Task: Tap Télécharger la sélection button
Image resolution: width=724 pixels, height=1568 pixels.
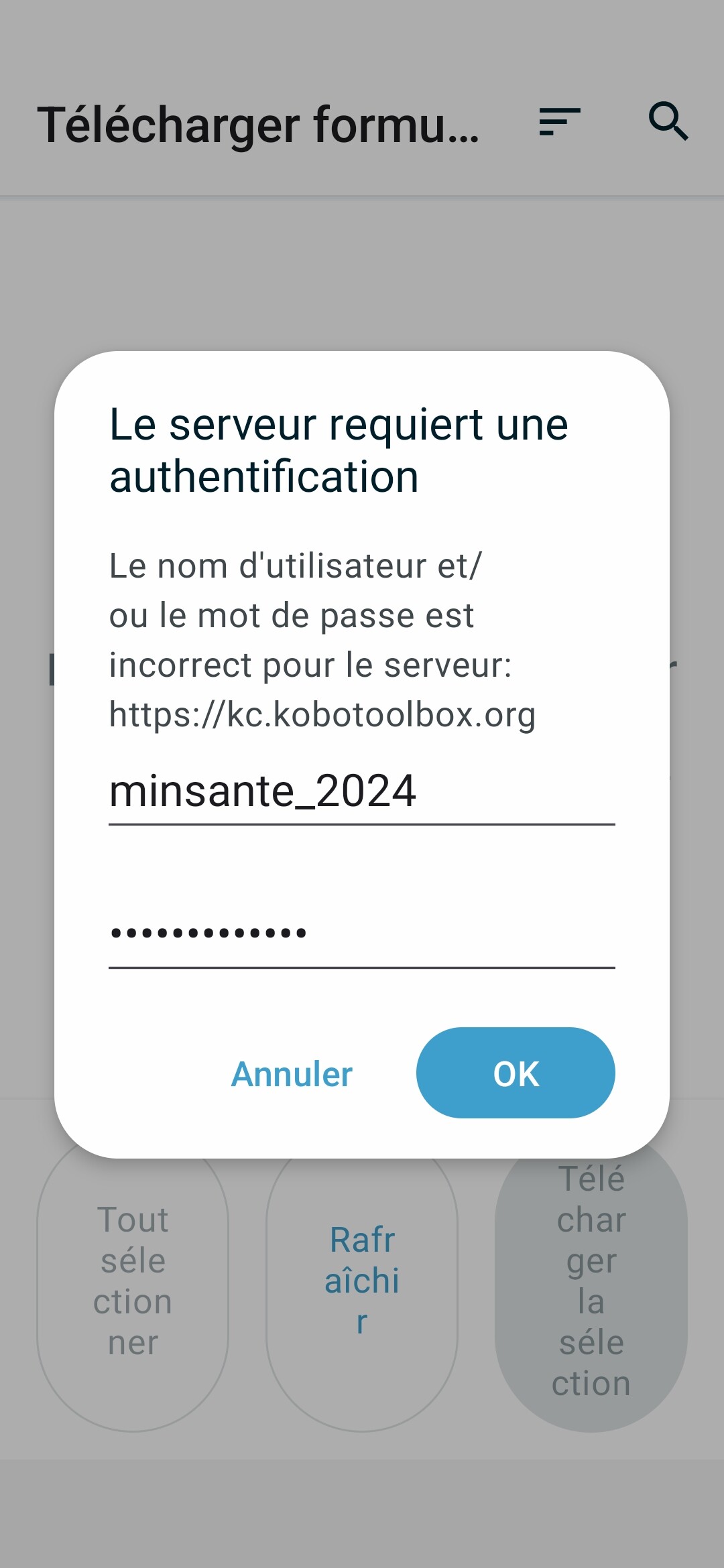Action: point(591,1281)
